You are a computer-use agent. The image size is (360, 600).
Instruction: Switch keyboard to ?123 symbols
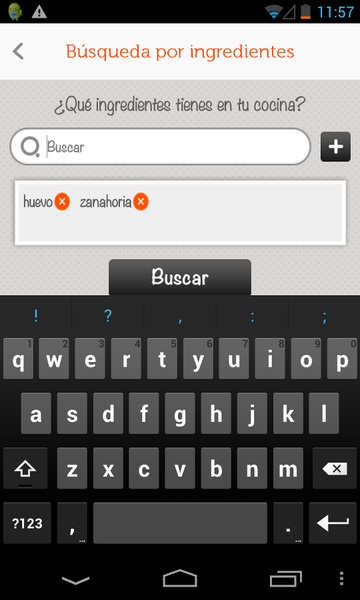[27, 523]
